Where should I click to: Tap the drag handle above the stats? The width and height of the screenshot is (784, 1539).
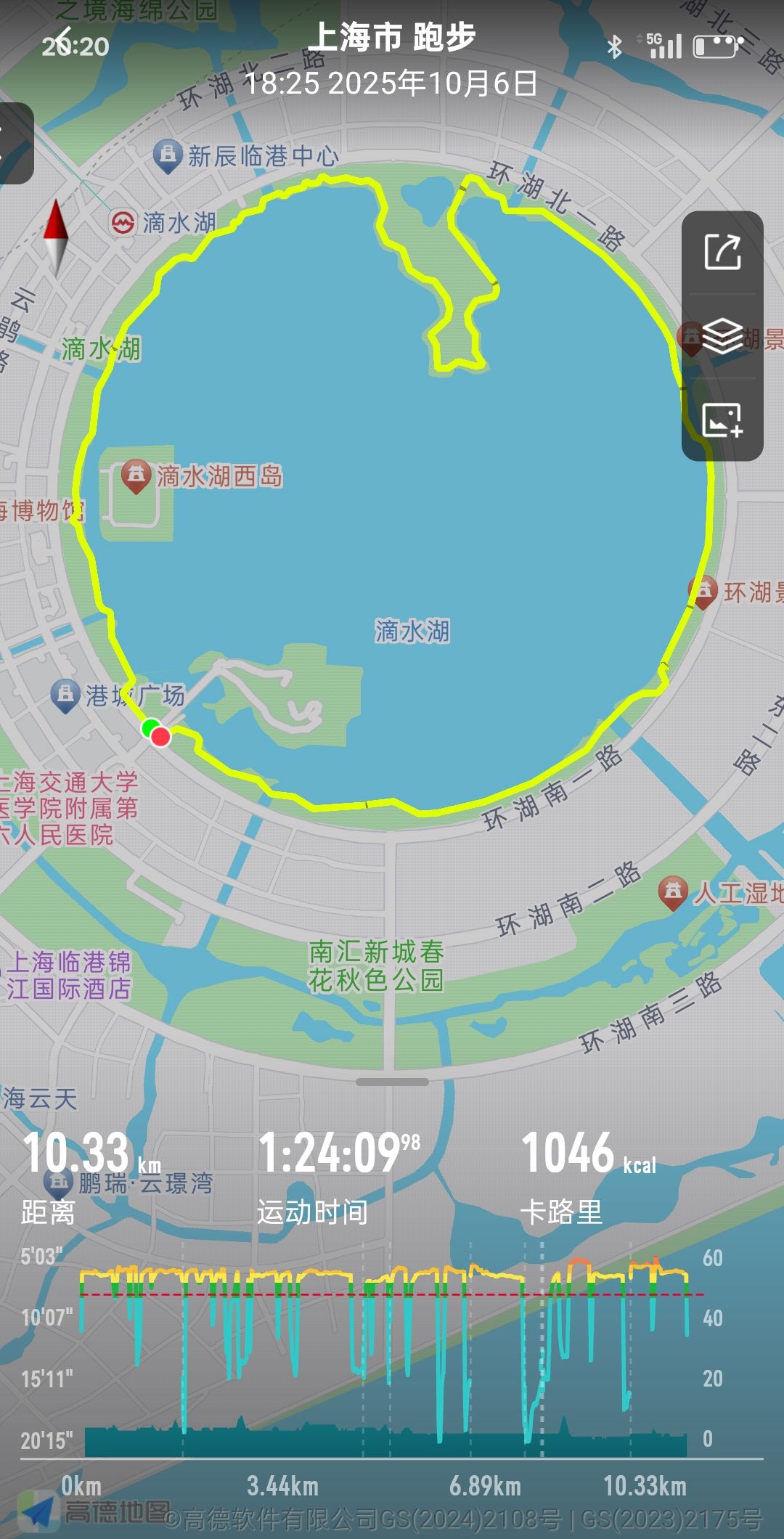click(x=392, y=1082)
